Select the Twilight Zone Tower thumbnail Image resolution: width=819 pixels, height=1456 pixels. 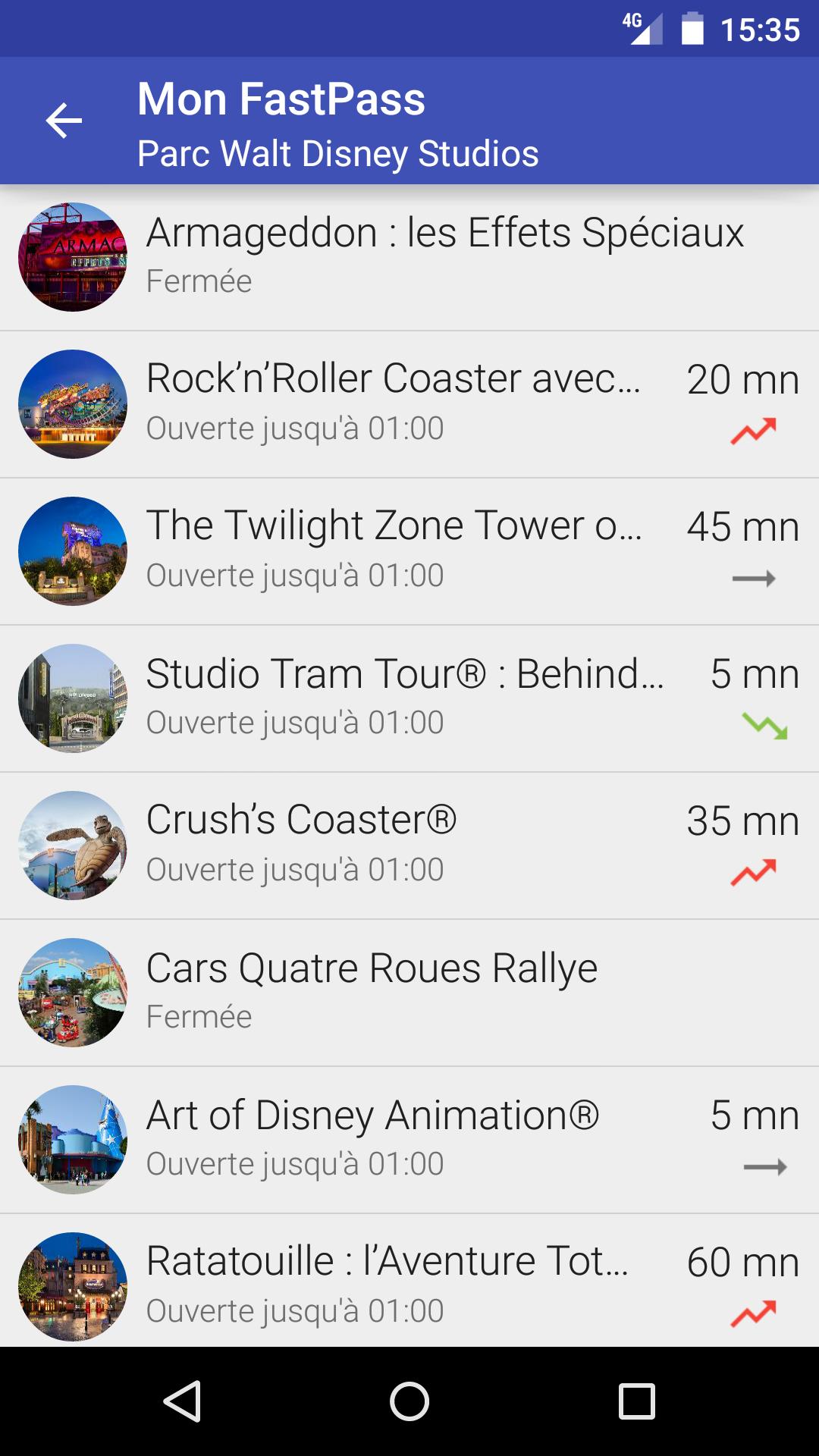click(x=73, y=551)
